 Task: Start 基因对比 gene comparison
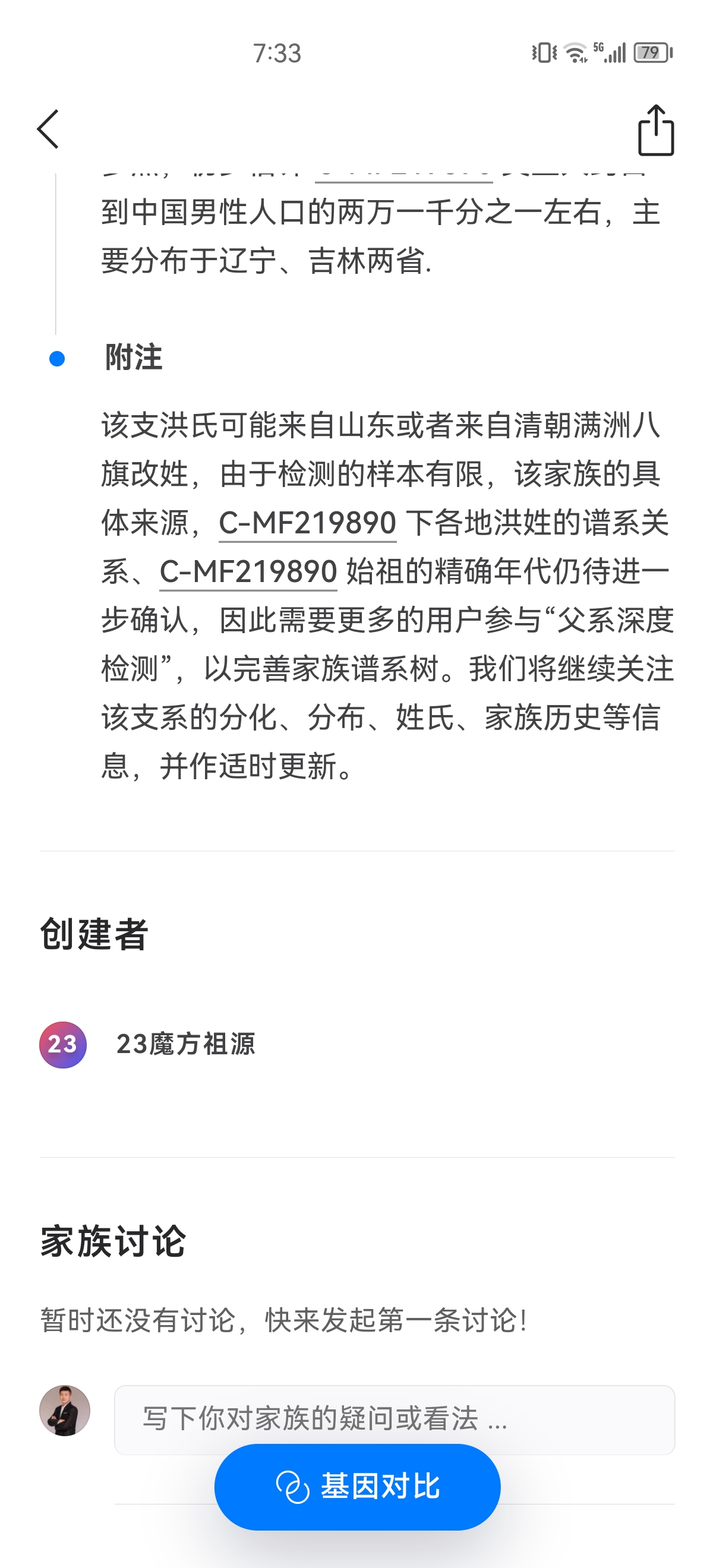(358, 1487)
